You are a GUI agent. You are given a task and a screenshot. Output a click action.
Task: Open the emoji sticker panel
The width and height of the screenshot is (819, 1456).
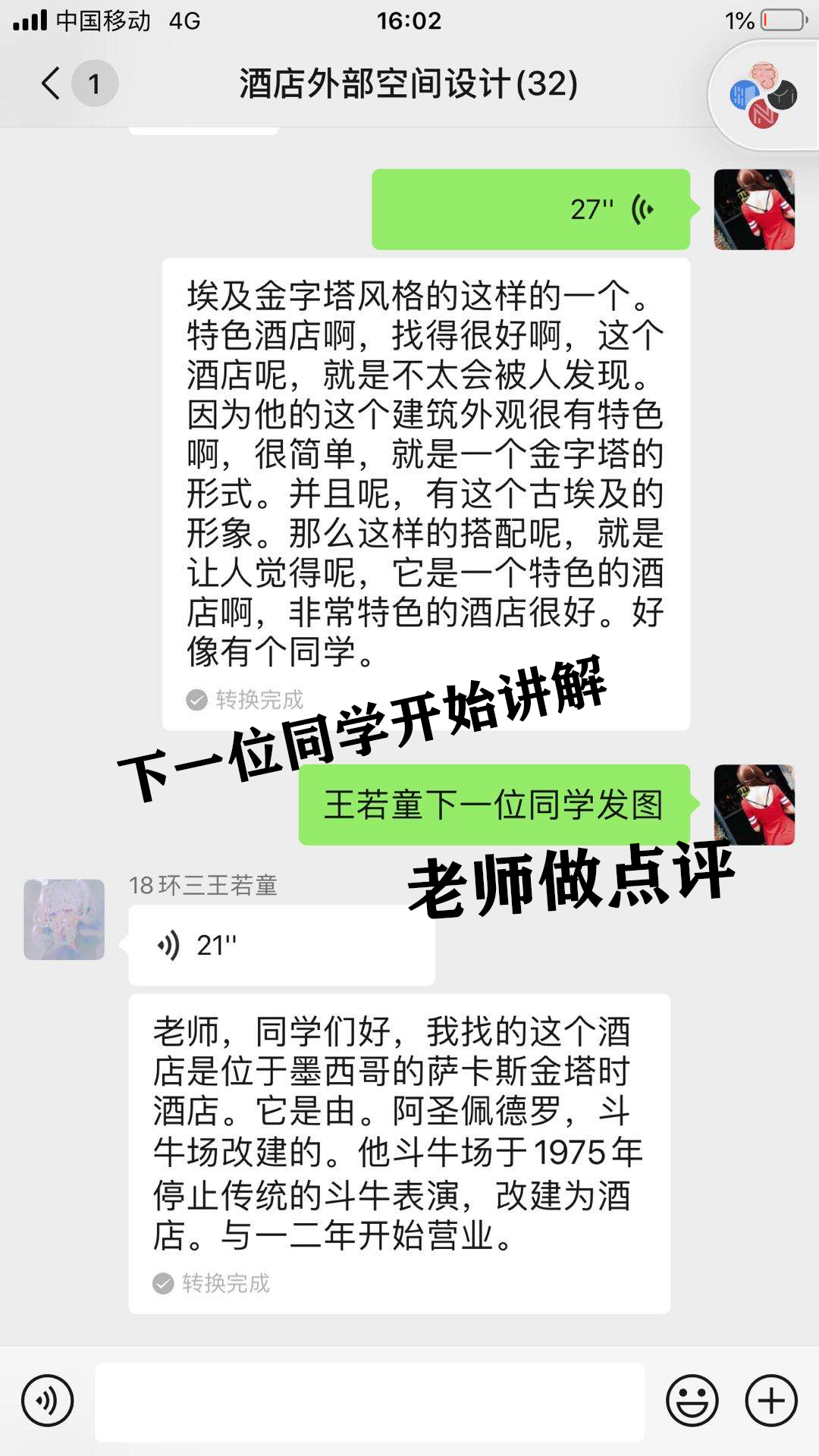[692, 1401]
